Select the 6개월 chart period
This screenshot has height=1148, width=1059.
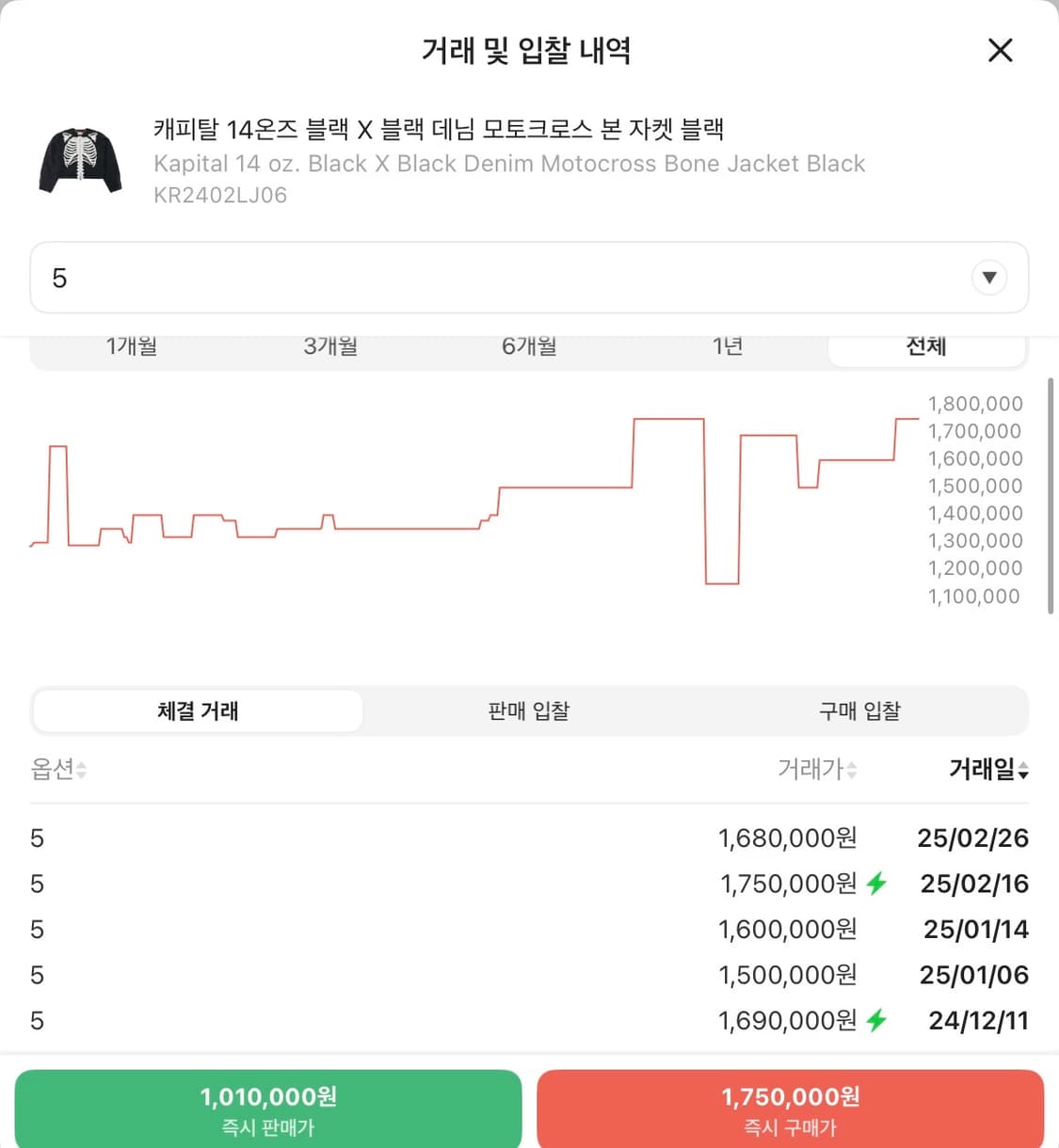click(x=528, y=346)
